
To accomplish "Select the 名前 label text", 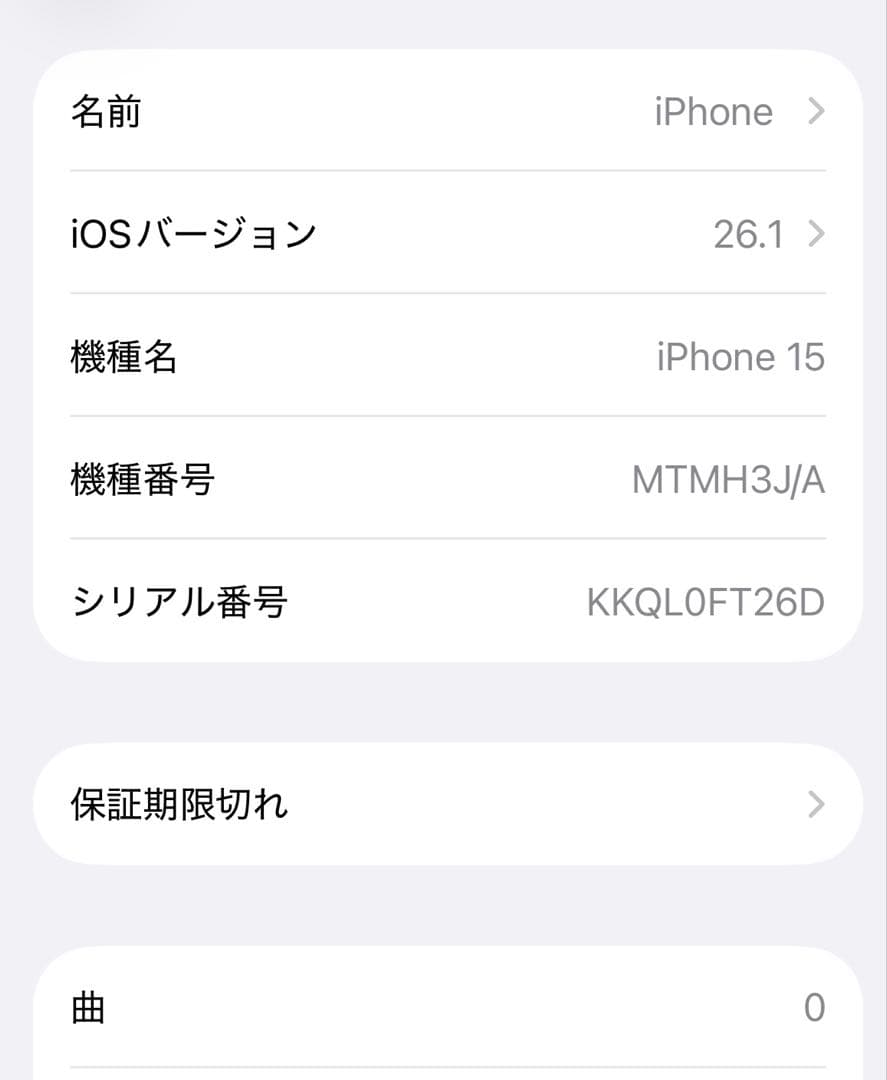I will (107, 111).
